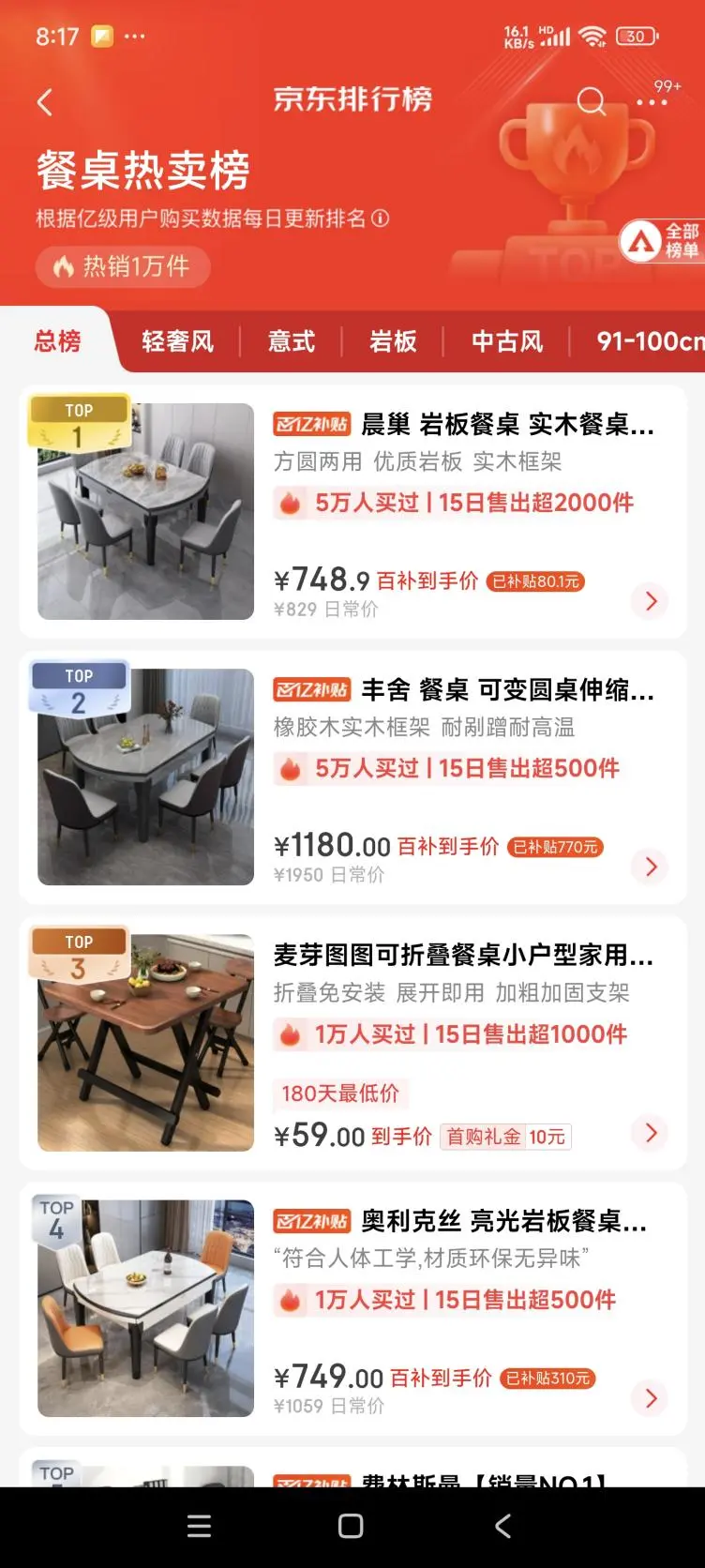The width and height of the screenshot is (705, 1568).
Task: Tap the TOP 1 ranking badge
Action: 79,418
